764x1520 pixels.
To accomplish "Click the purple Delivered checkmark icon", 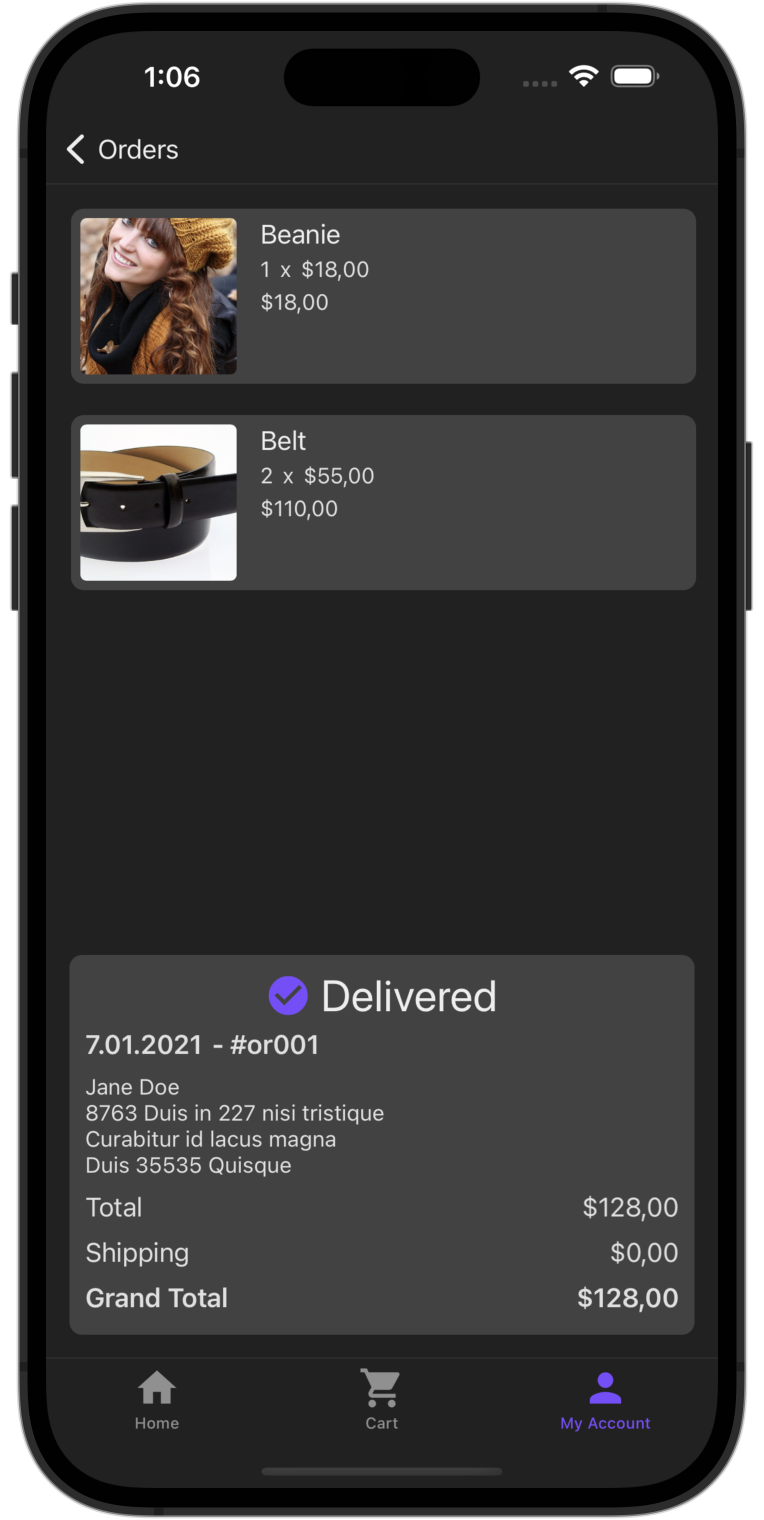I will tap(287, 995).
